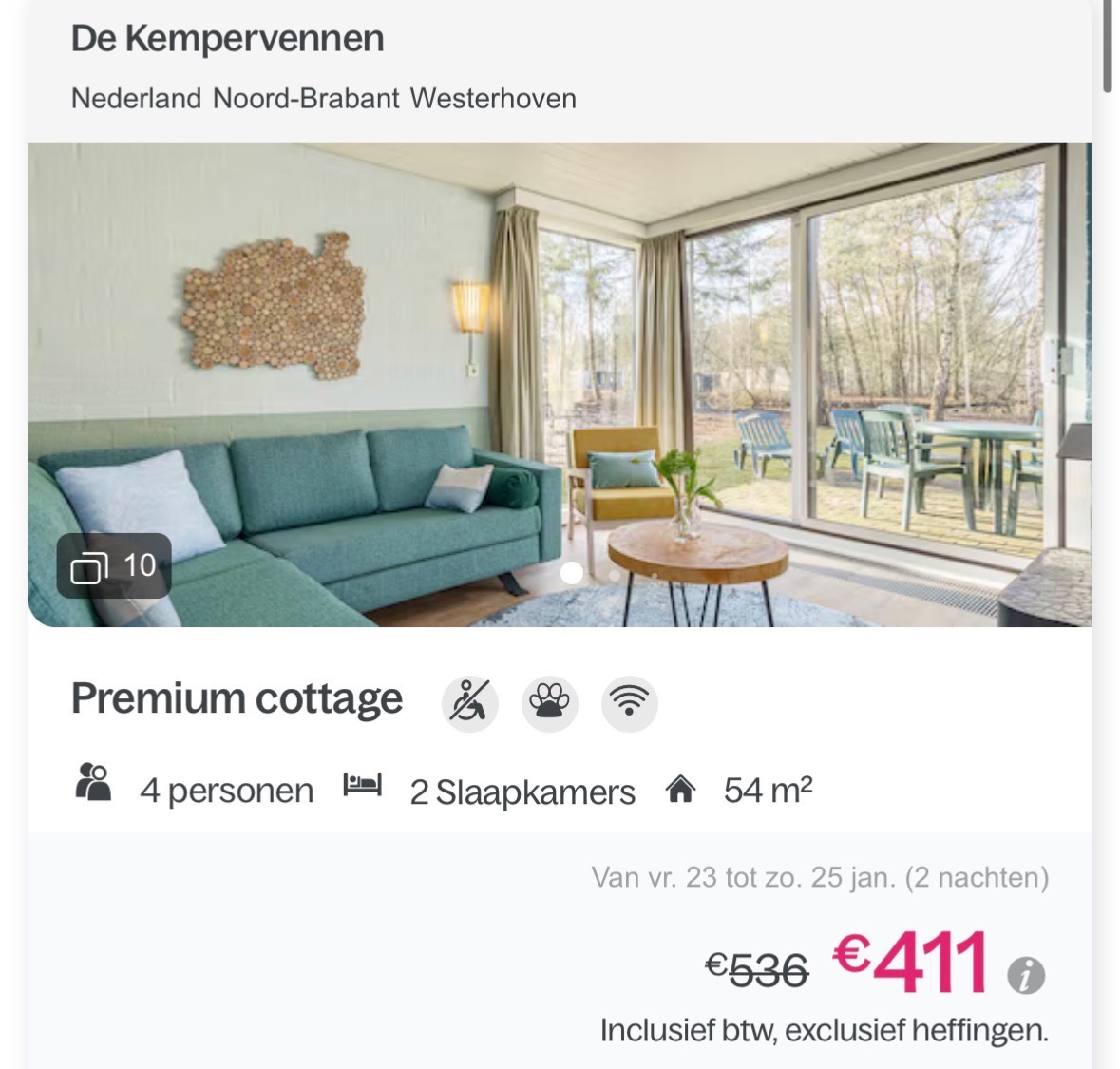
Task: Tap the pets allowed paw icon
Action: (550, 703)
